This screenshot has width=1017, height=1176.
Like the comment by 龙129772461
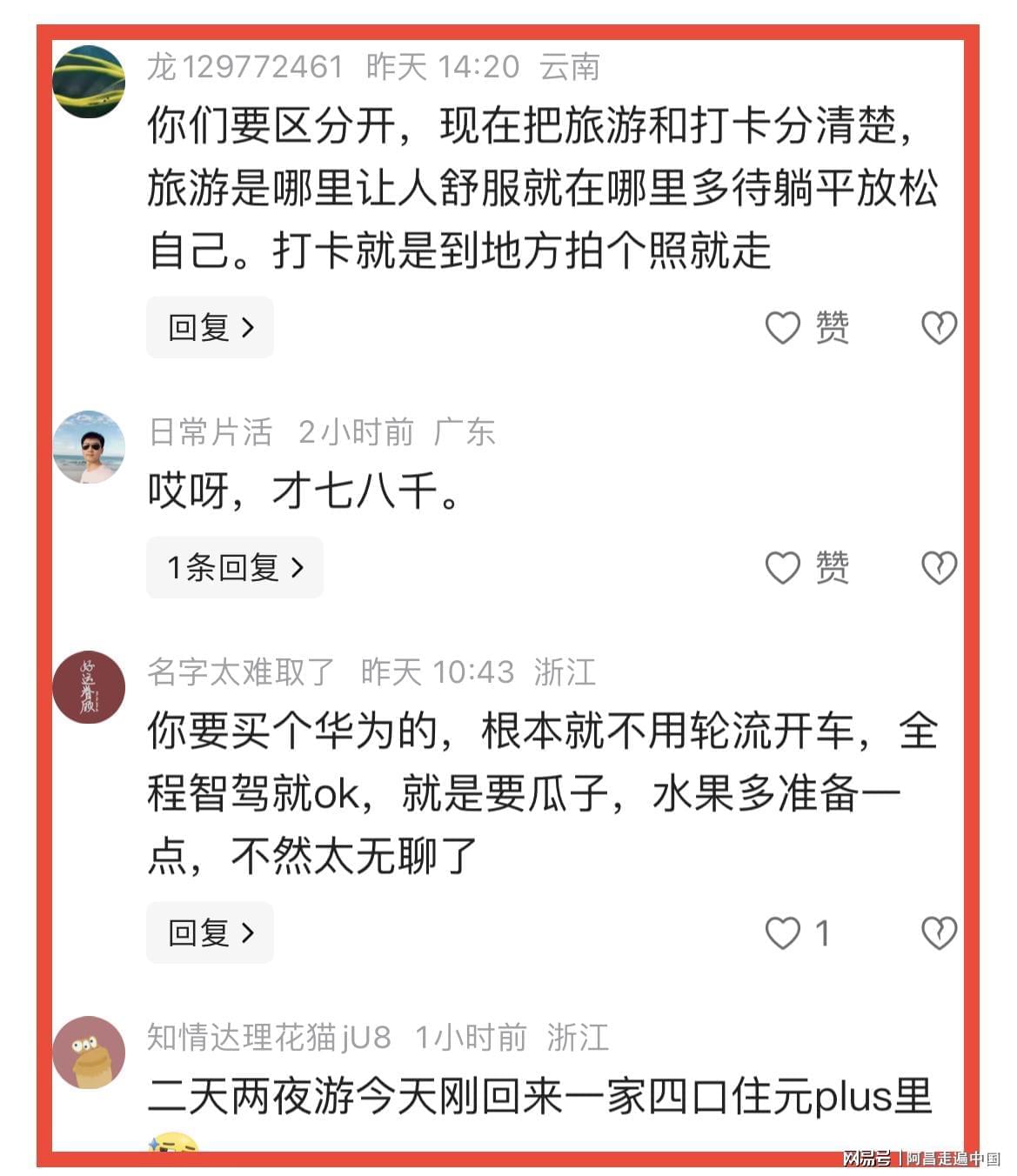coord(783,328)
